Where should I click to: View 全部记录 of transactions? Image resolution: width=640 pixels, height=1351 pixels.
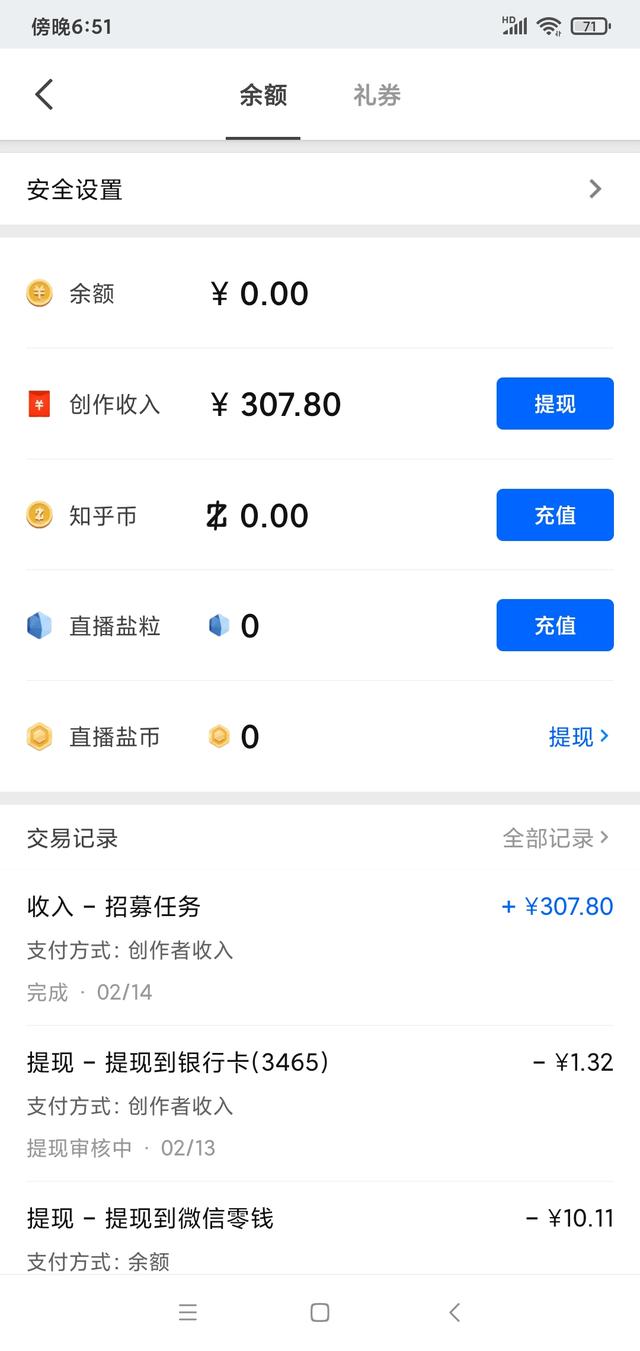coord(556,838)
